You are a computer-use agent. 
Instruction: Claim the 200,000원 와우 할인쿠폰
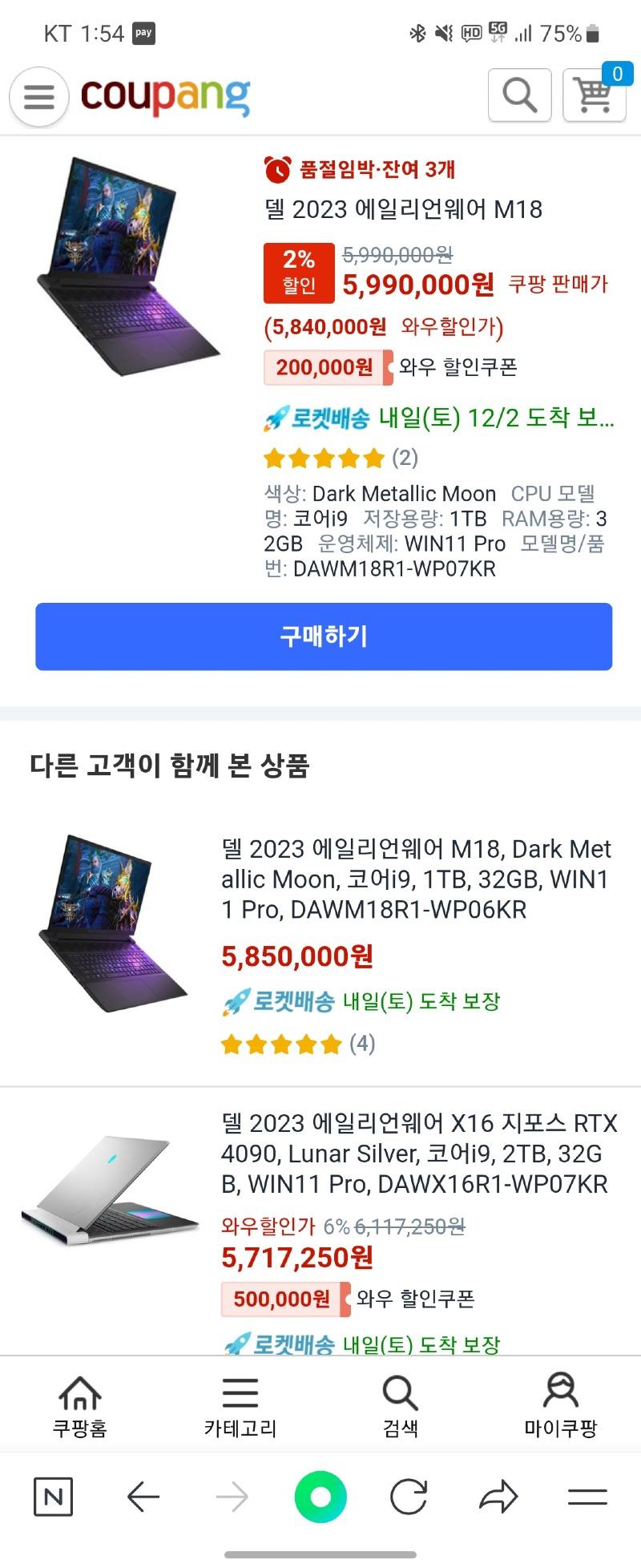click(328, 367)
